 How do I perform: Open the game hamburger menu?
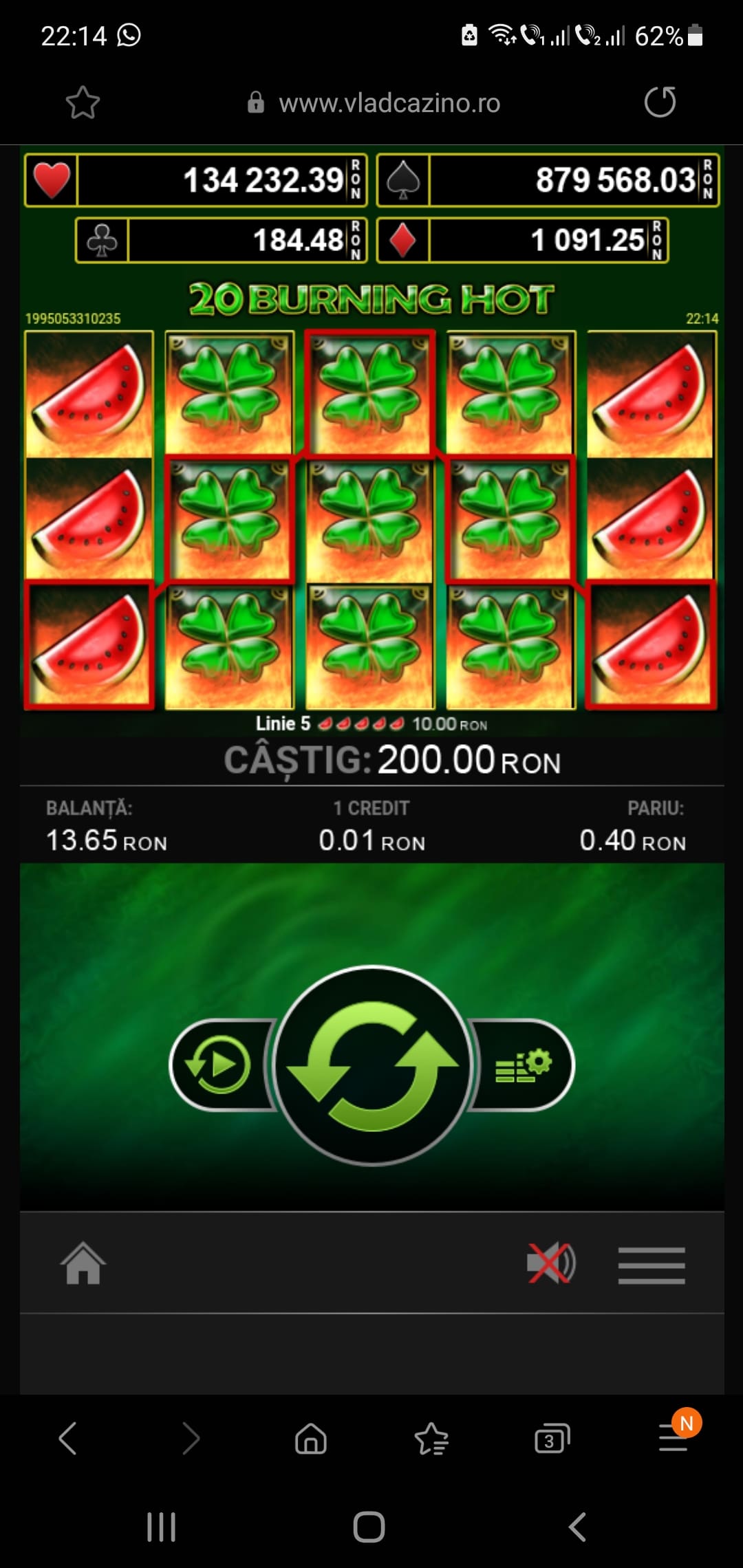tap(651, 1265)
